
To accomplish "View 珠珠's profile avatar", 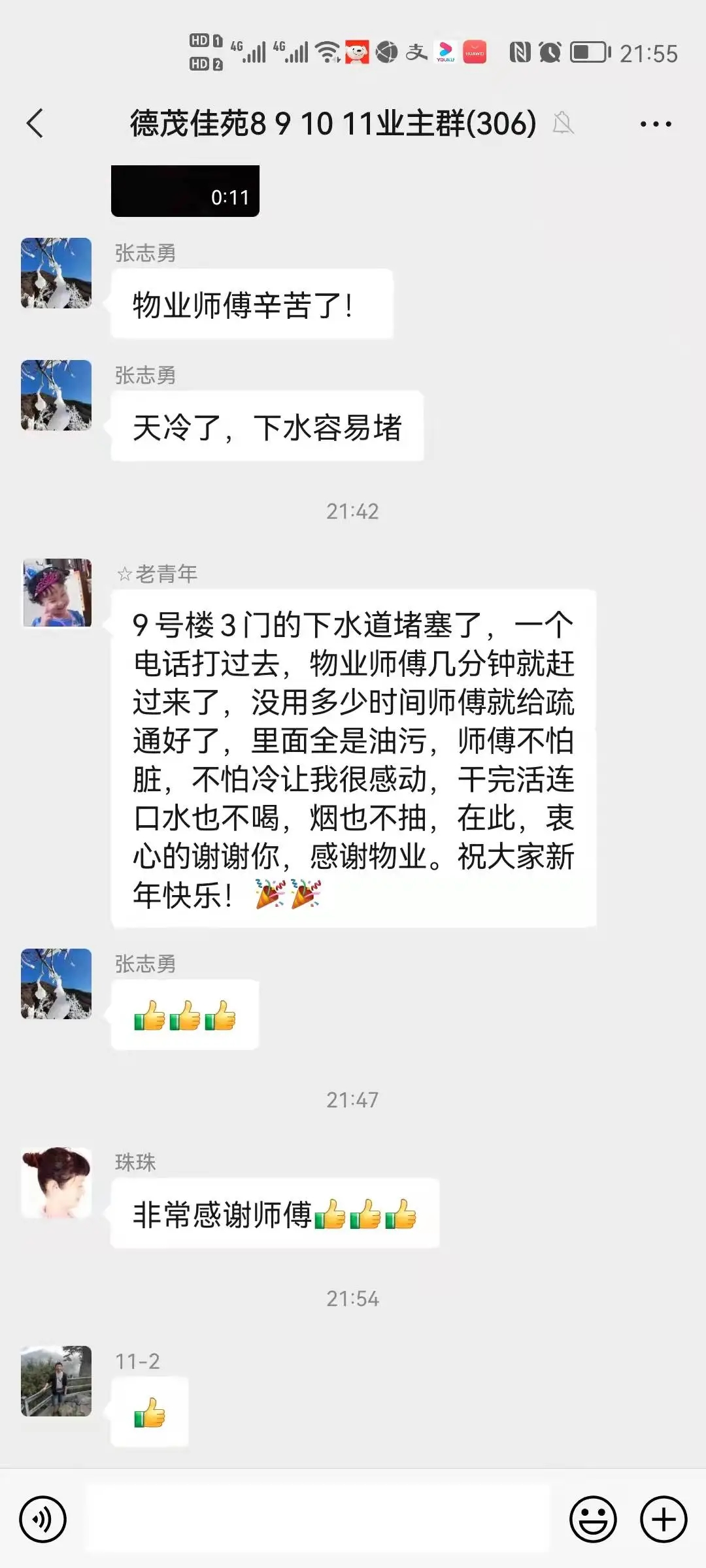I will [x=56, y=1183].
